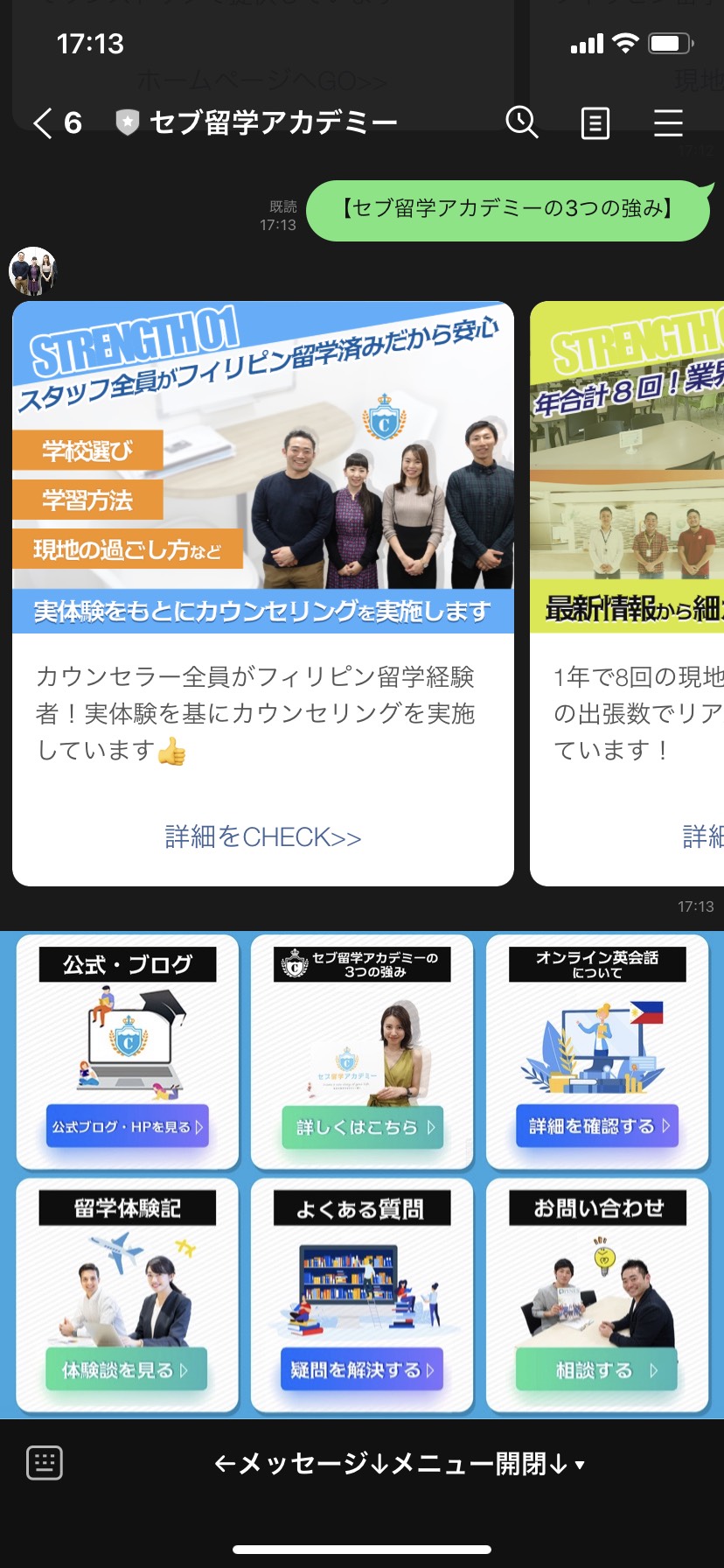Open the オンライン英会話について tile

click(597, 1051)
